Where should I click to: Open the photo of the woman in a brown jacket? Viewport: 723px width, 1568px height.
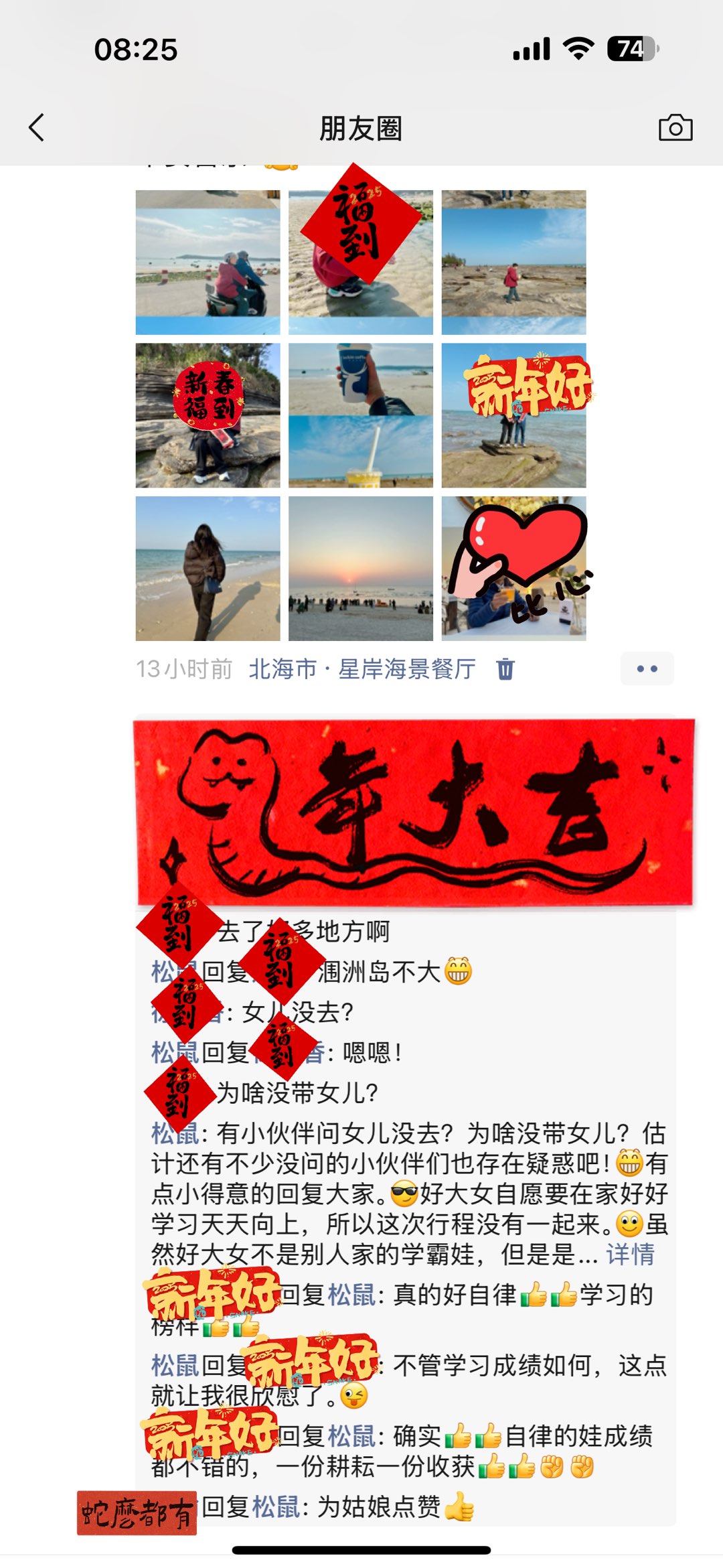(208, 568)
